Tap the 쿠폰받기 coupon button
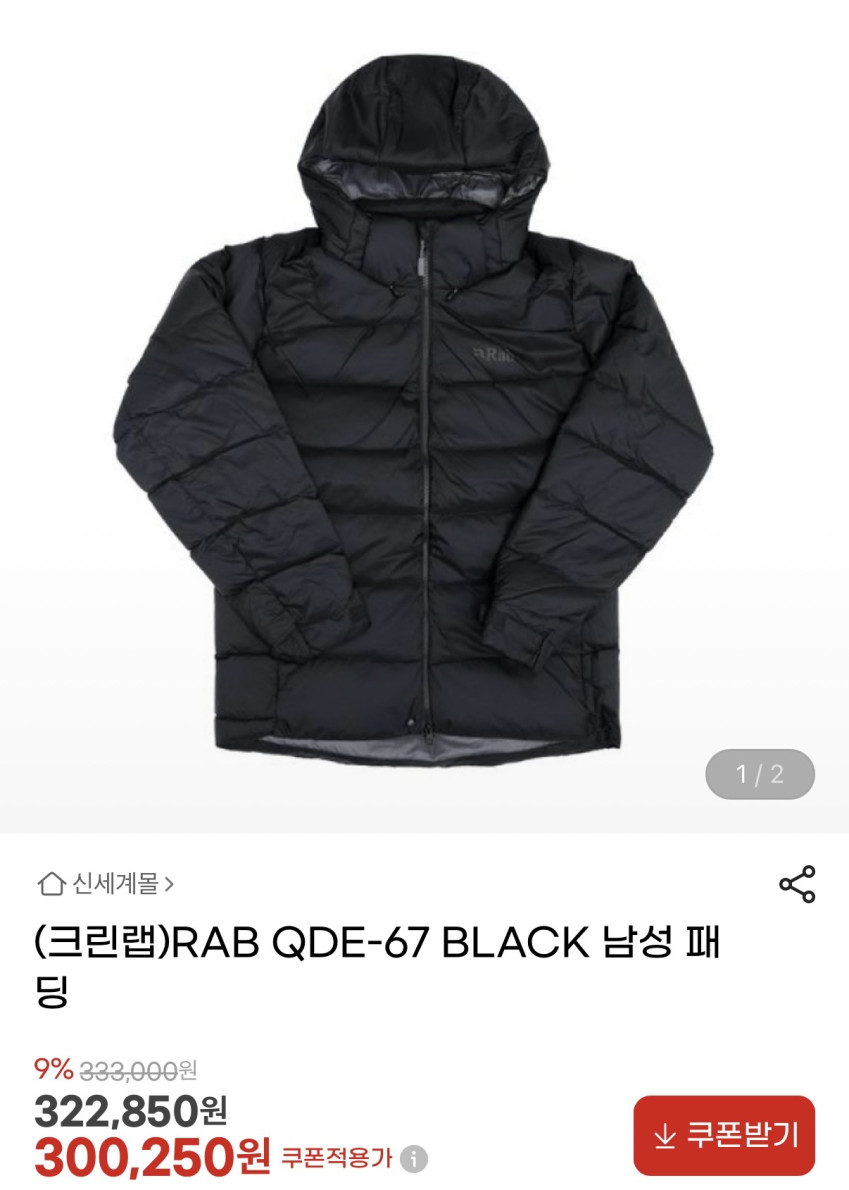849x1190 pixels. click(724, 1135)
